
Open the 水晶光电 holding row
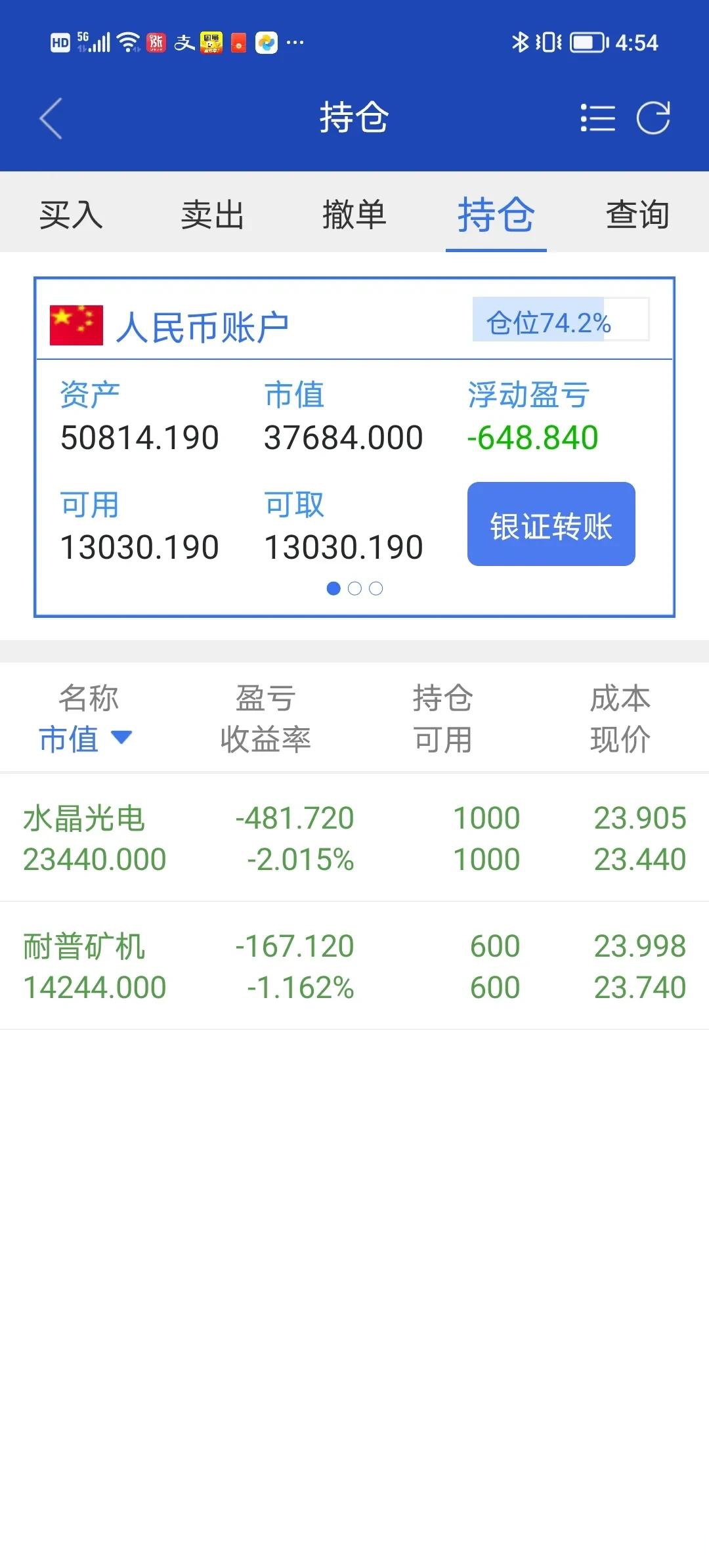pyautogui.click(x=354, y=838)
